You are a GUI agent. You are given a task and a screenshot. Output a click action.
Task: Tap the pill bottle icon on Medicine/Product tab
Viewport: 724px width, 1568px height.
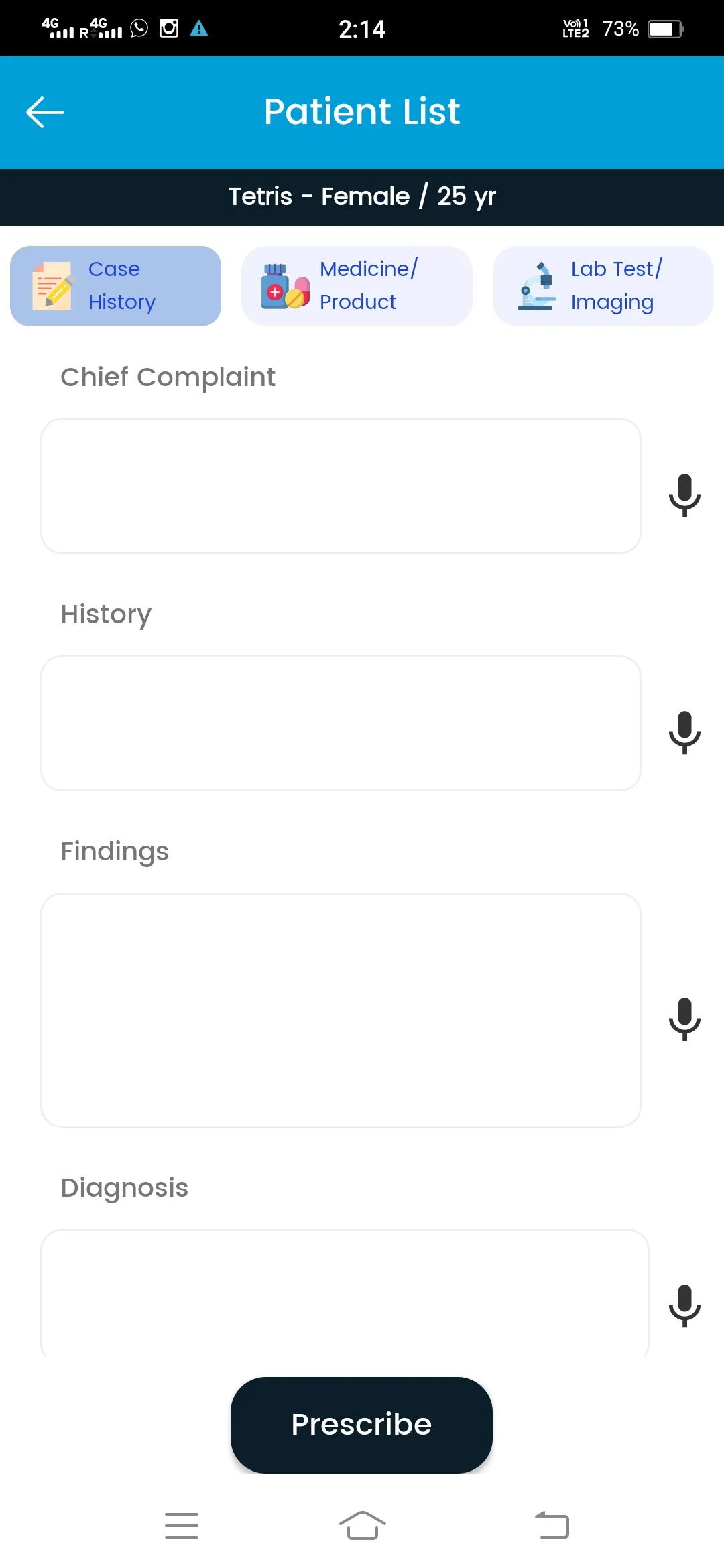(284, 285)
